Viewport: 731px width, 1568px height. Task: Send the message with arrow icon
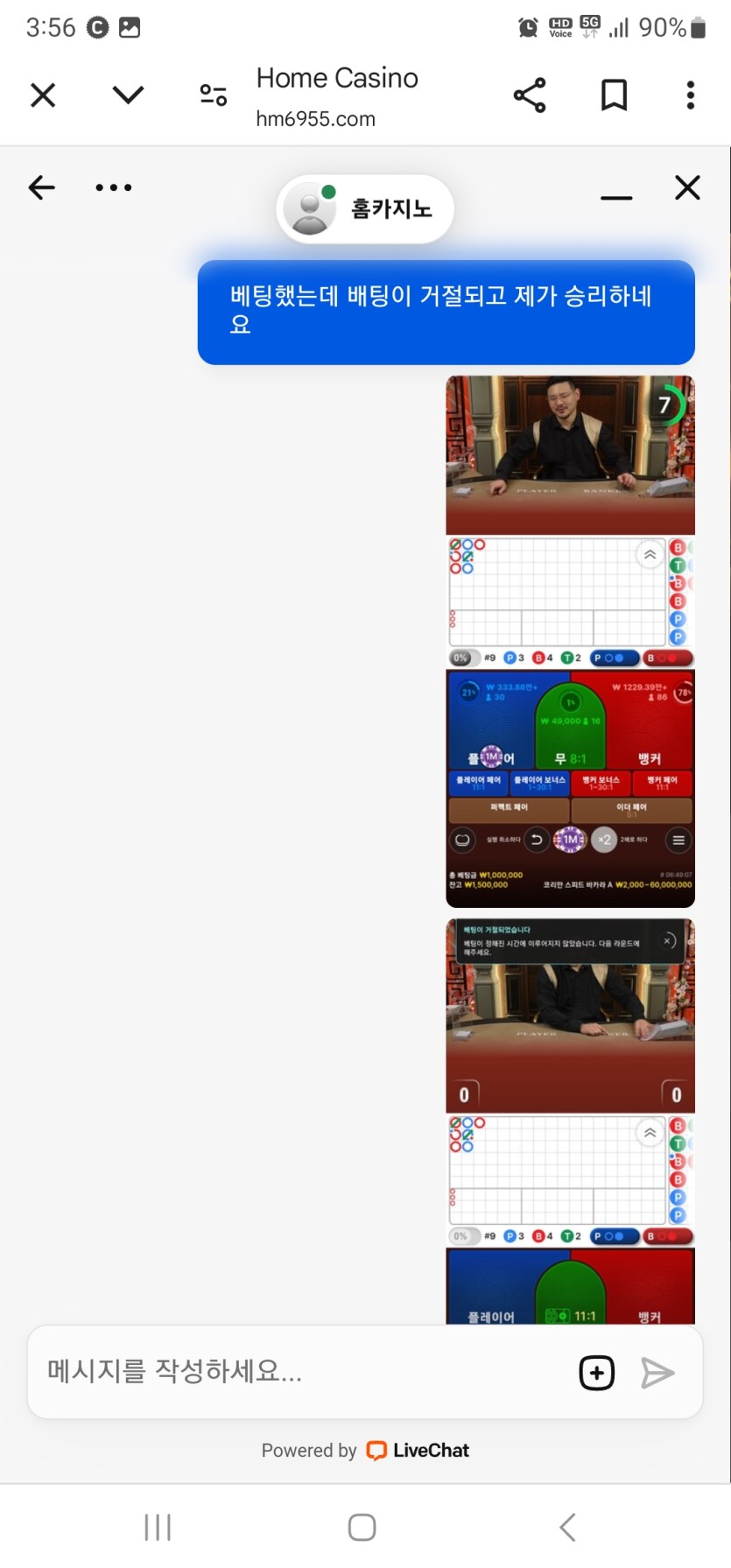[657, 1372]
